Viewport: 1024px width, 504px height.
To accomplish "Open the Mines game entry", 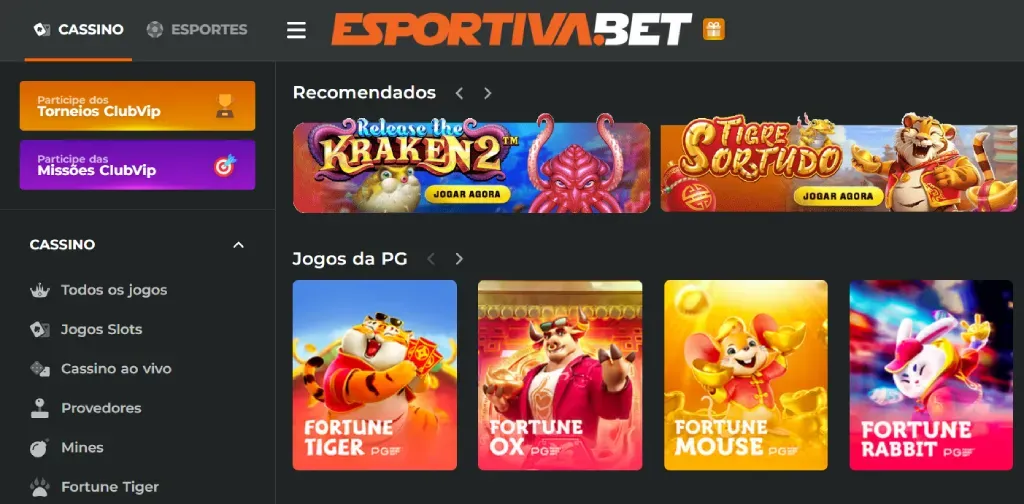I will pos(82,447).
